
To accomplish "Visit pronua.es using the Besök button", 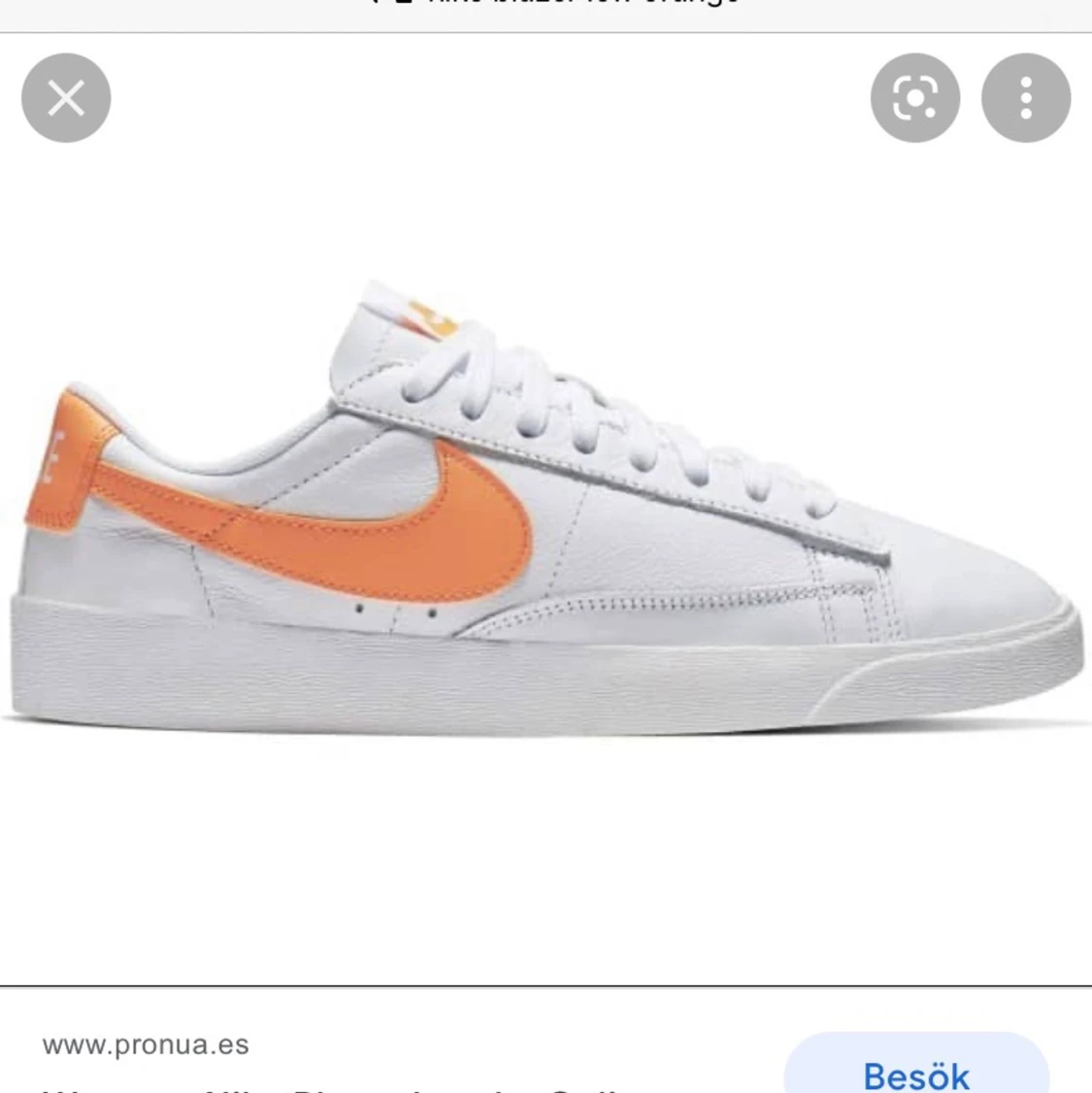I will (x=916, y=1074).
